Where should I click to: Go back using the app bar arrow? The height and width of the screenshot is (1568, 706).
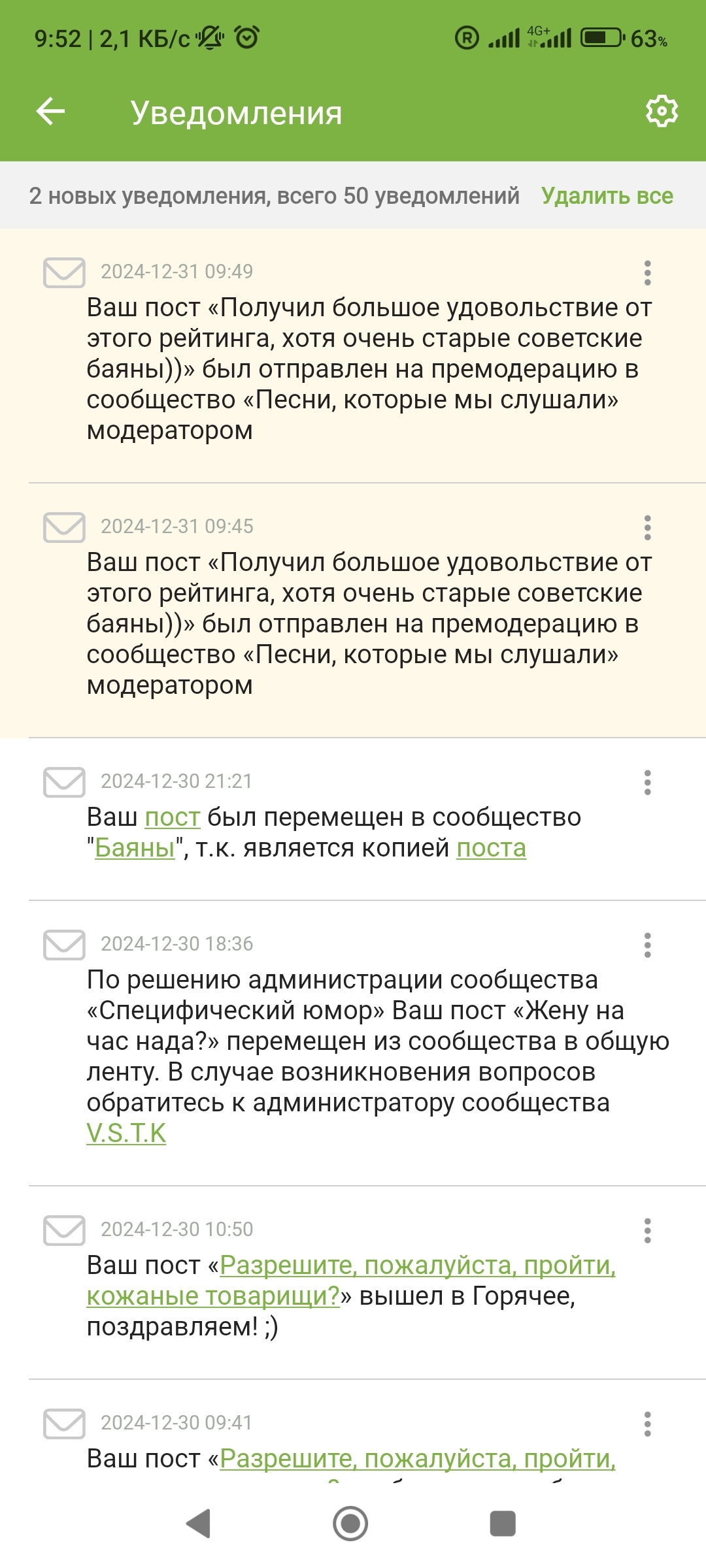(x=50, y=112)
